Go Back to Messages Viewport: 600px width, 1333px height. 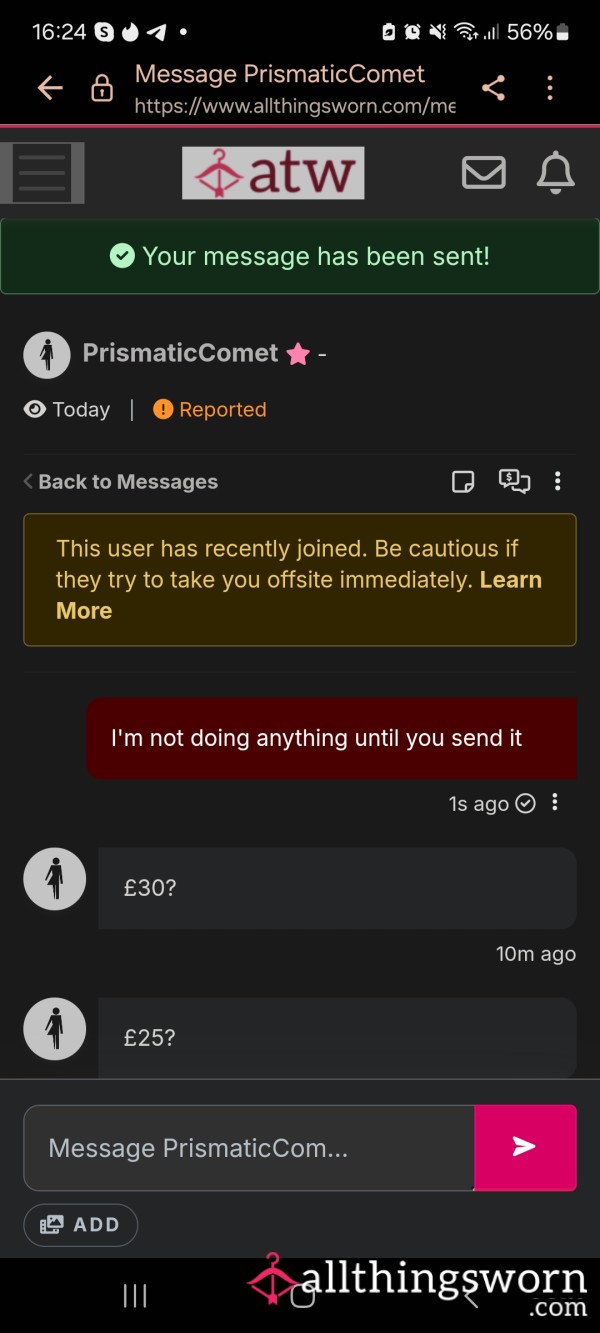coord(120,482)
